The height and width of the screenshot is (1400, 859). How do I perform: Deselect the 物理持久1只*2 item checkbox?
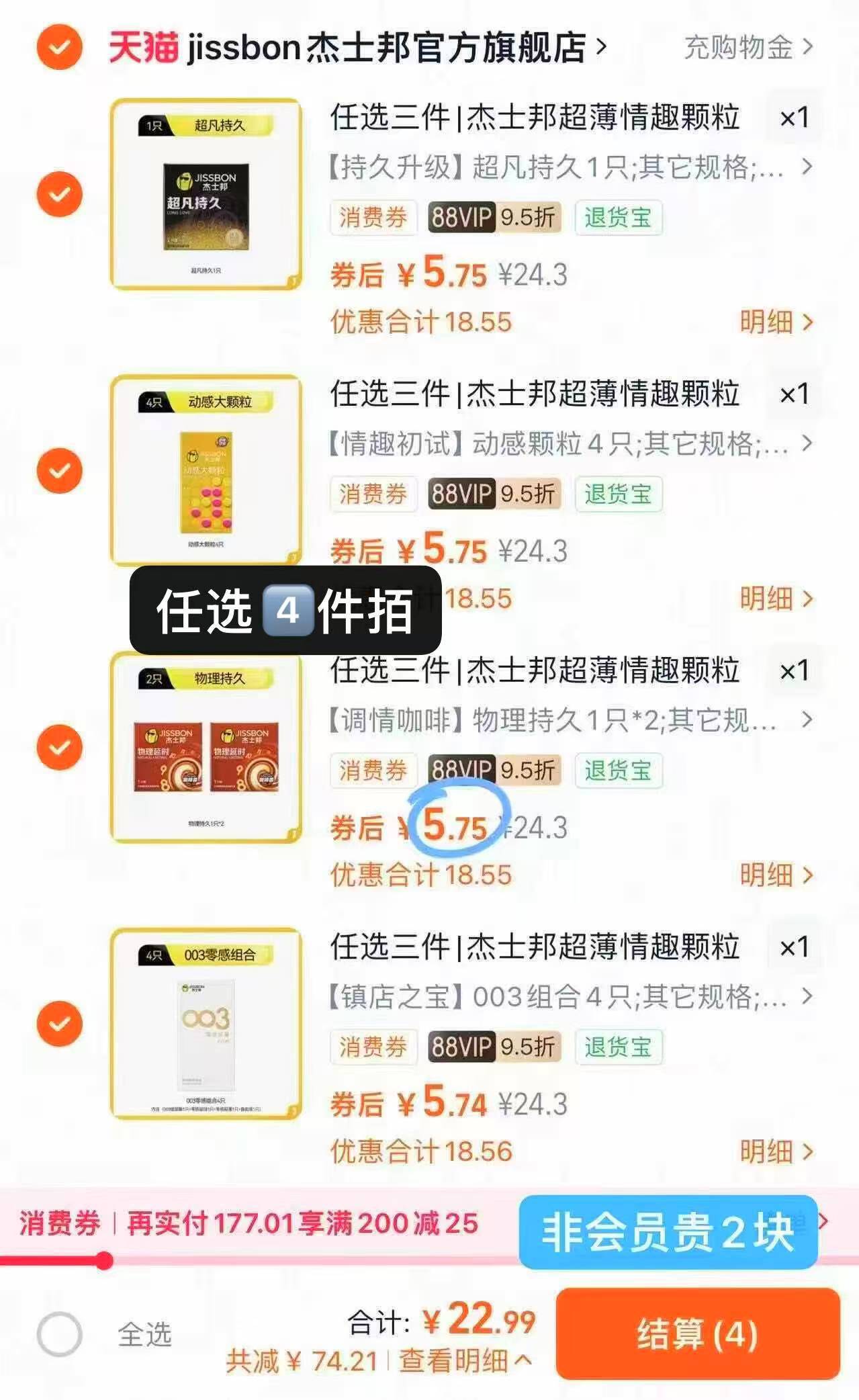pyautogui.click(x=59, y=747)
